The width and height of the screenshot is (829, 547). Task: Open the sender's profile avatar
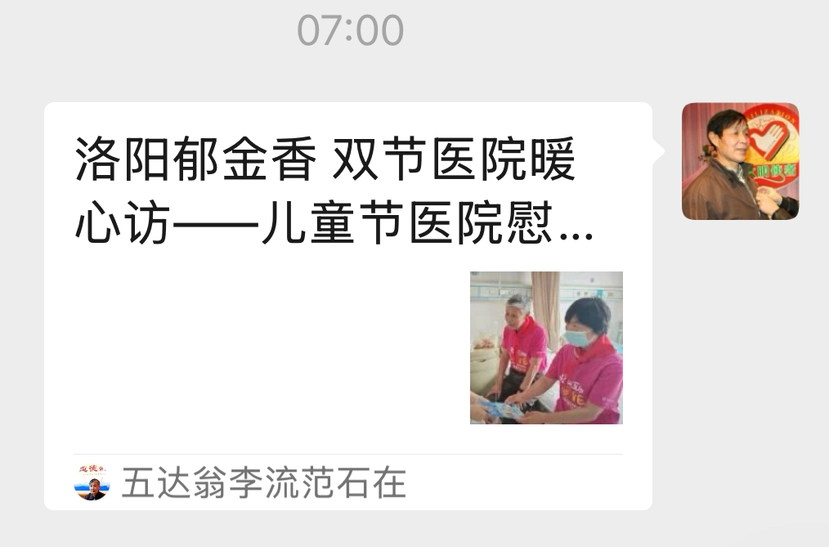point(740,161)
